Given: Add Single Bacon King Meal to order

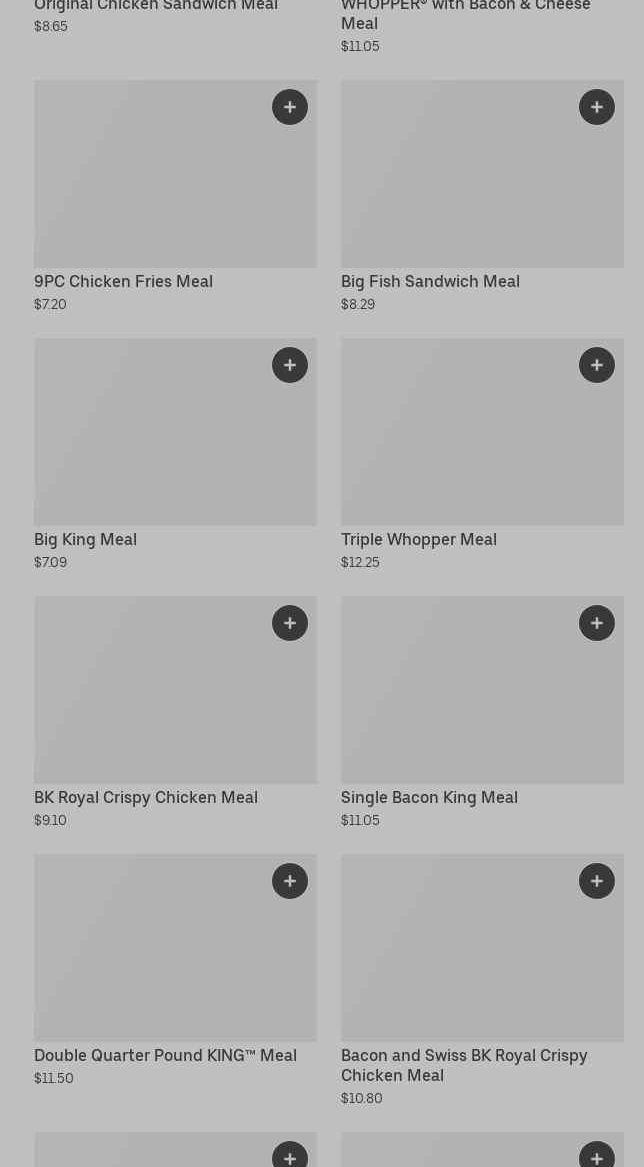Looking at the screenshot, I should 597,623.
